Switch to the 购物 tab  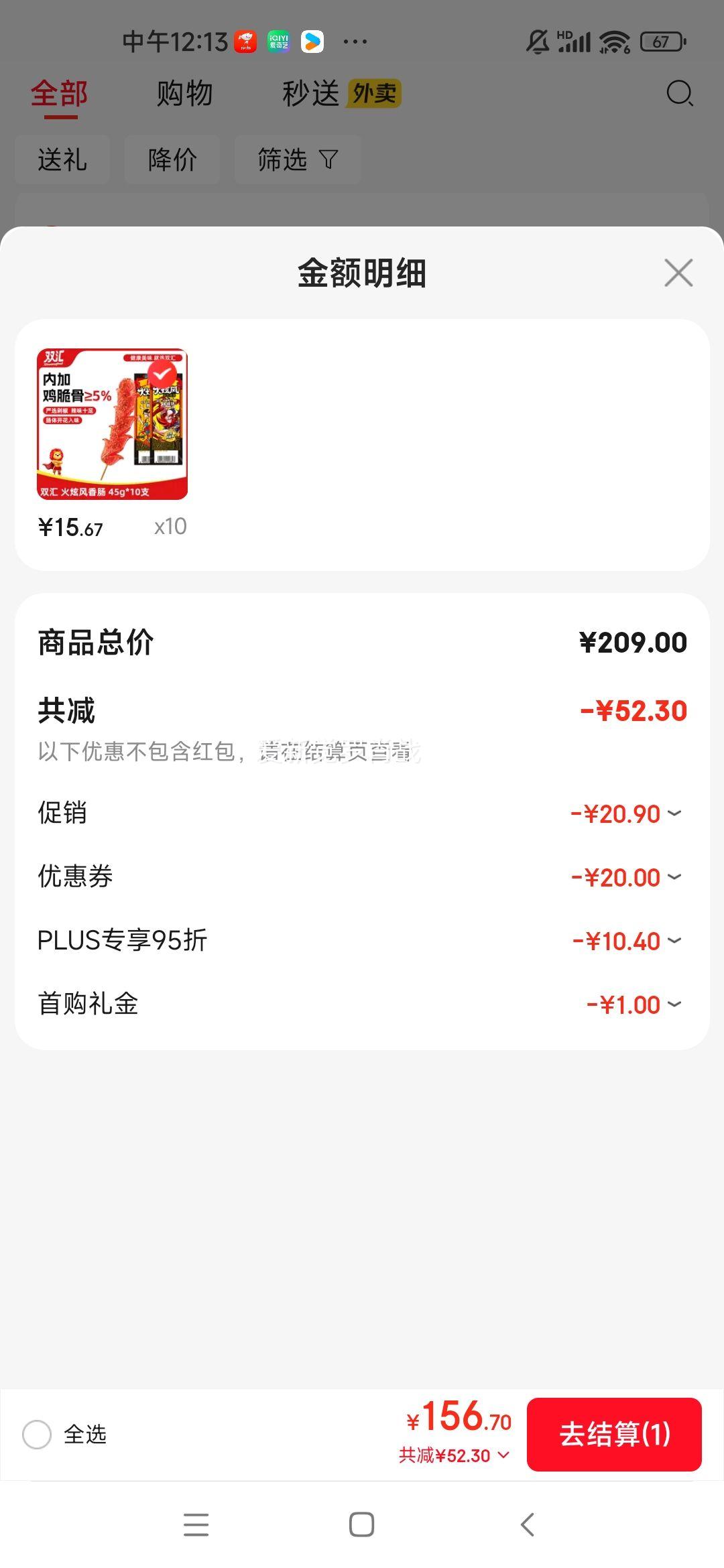[184, 94]
